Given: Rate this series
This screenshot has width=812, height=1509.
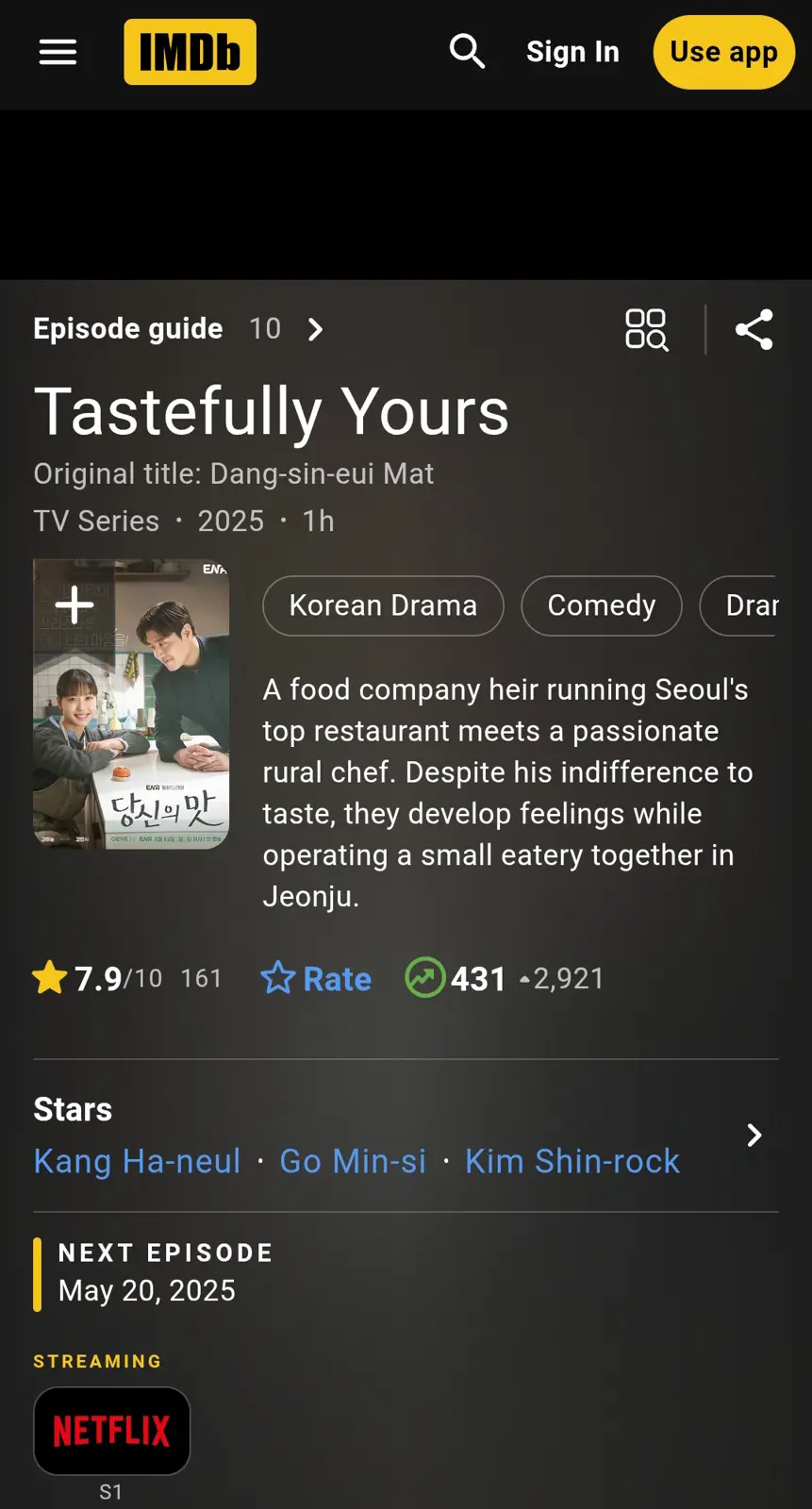Looking at the screenshot, I should tap(316, 978).
